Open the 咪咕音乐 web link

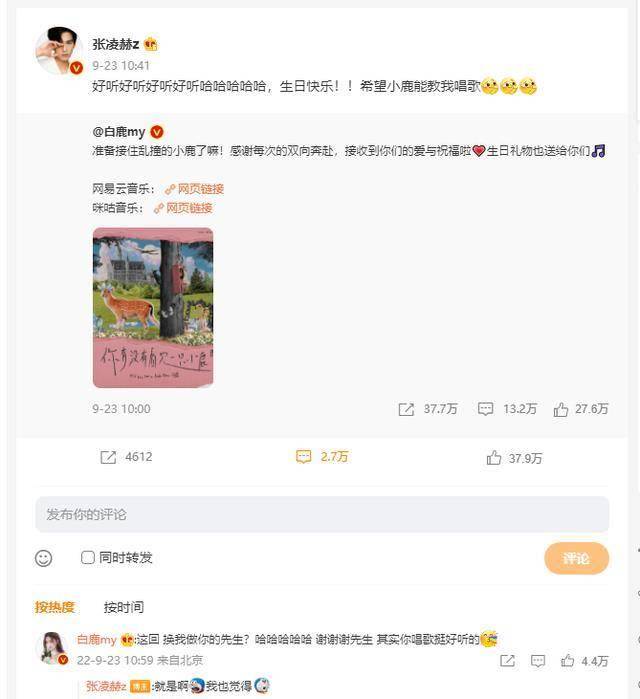(x=183, y=208)
